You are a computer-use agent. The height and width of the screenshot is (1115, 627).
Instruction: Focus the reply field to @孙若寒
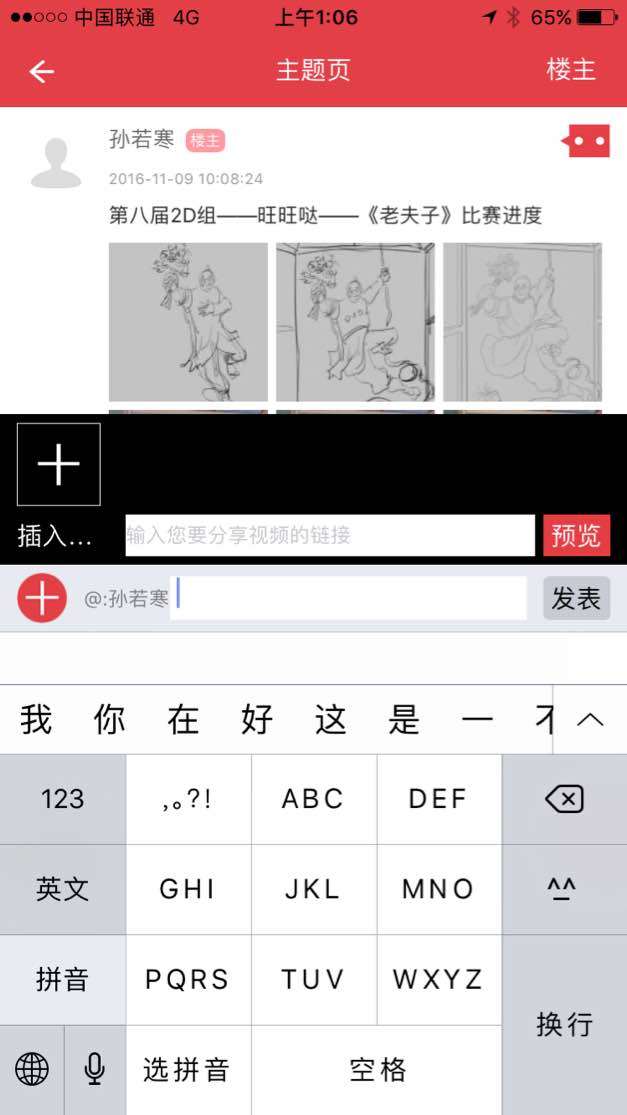347,598
